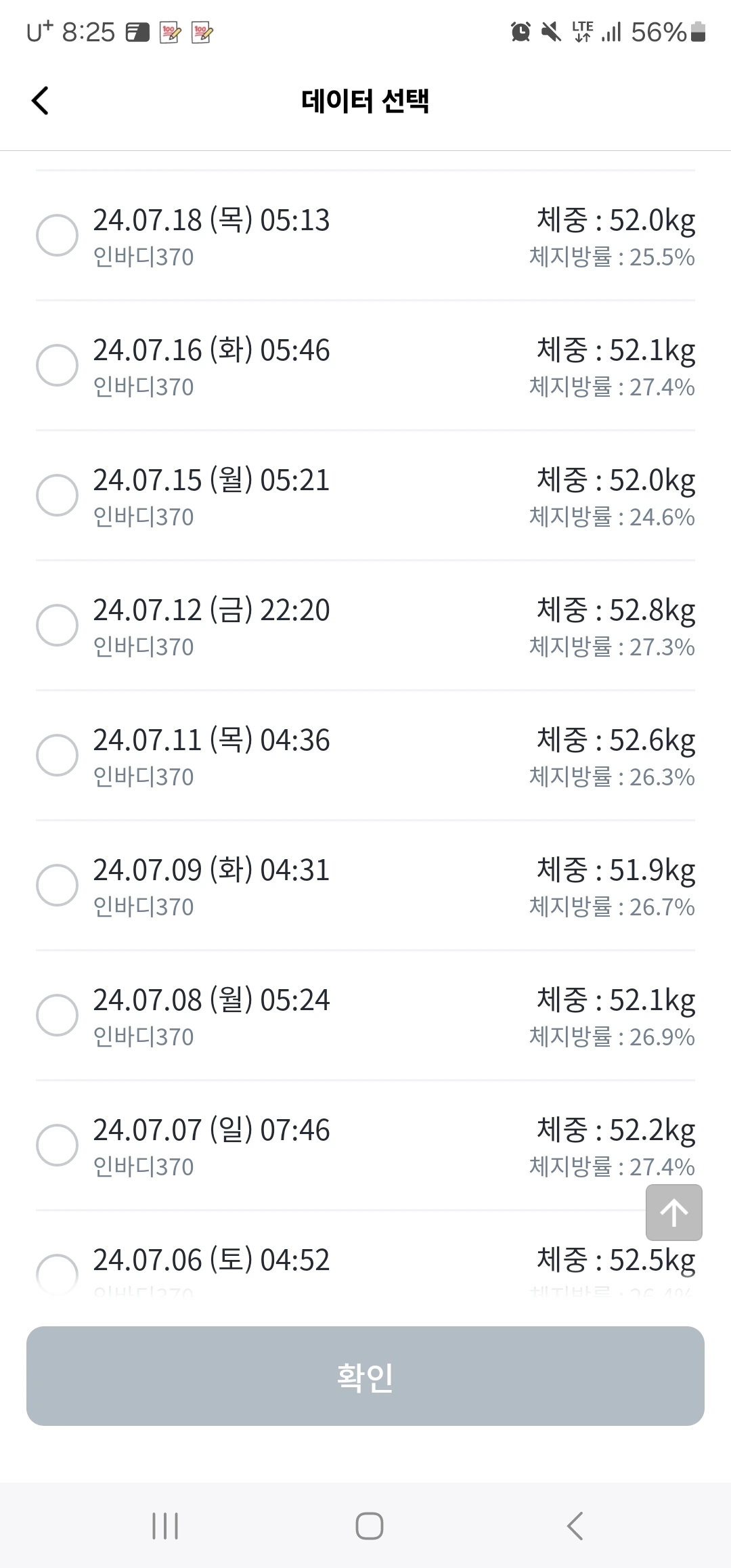Viewport: 731px width, 1568px height.
Task: Choose the 24.07.09 (화) 04:31 entry
Action: pos(57,886)
